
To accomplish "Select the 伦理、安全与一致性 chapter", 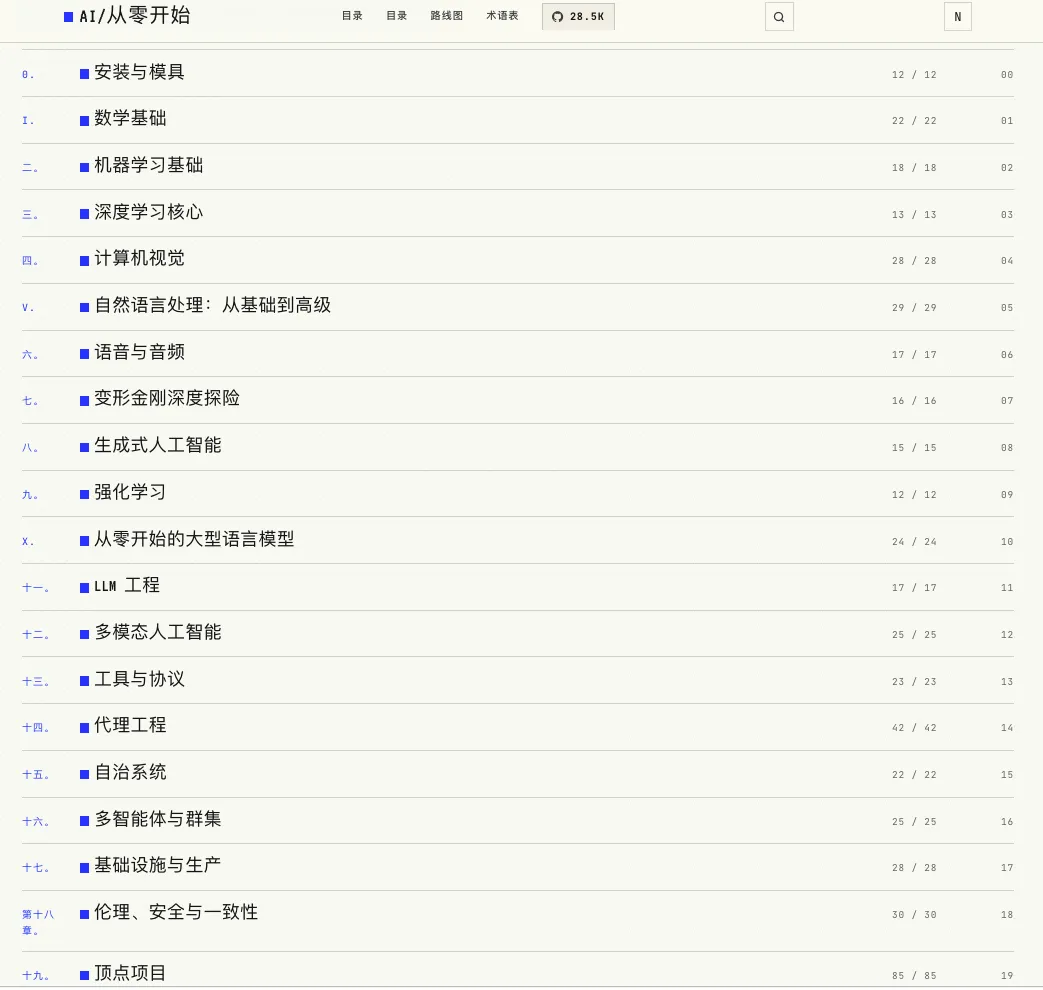I will coord(518,921).
